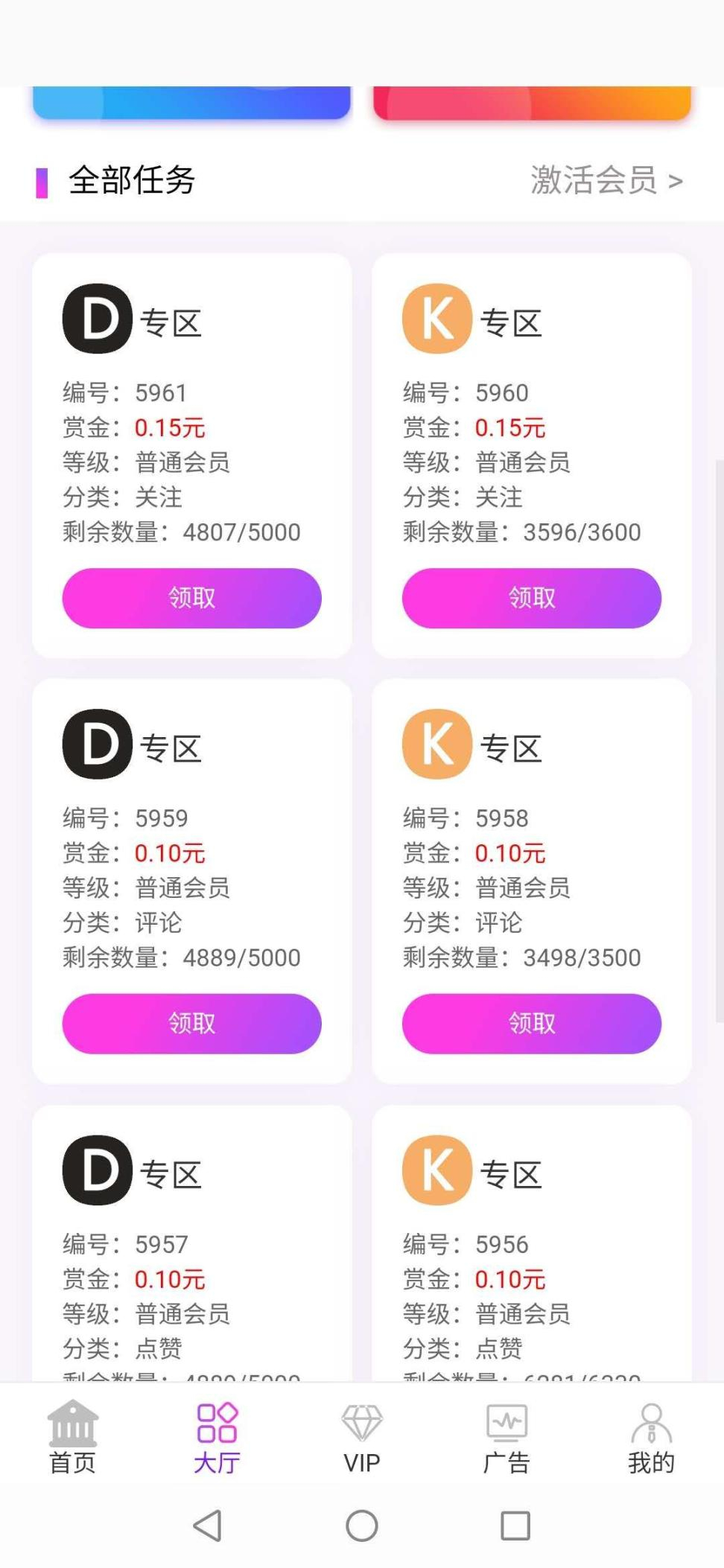Open the K专区 task card numbered 5956
This screenshot has width=724, height=1568.
click(x=531, y=1251)
